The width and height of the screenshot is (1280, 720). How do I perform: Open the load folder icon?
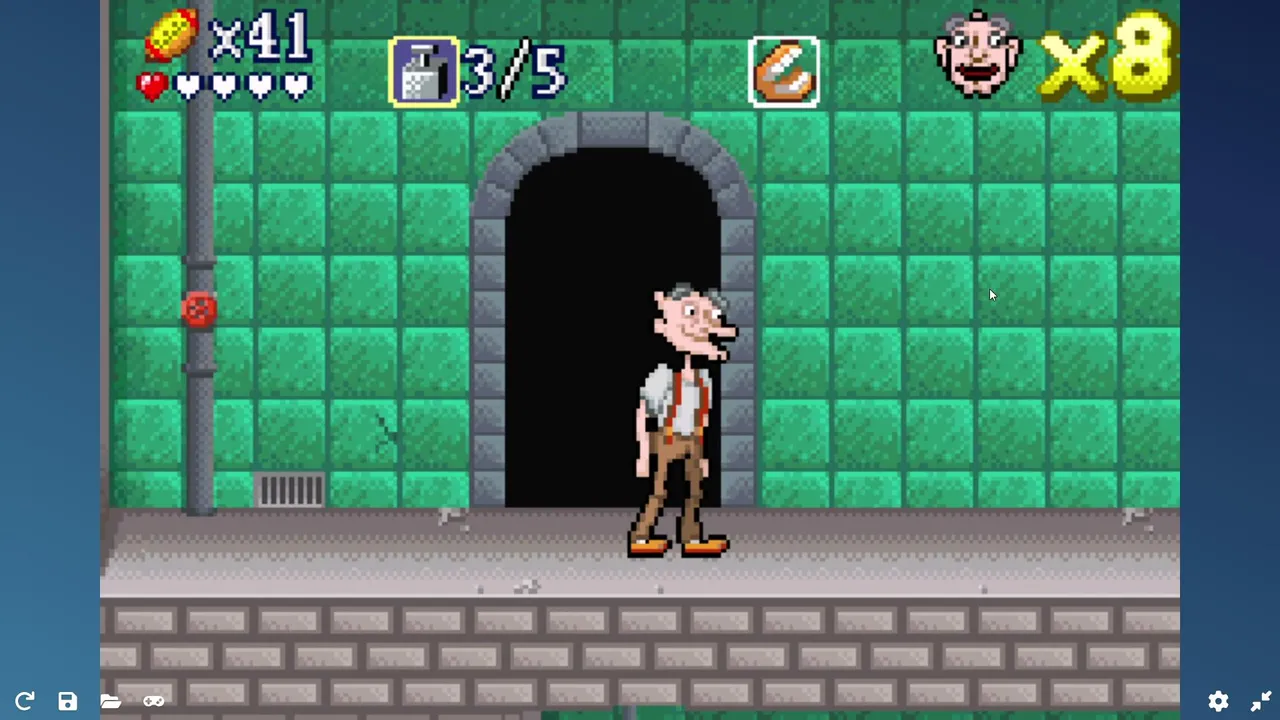[x=110, y=701]
